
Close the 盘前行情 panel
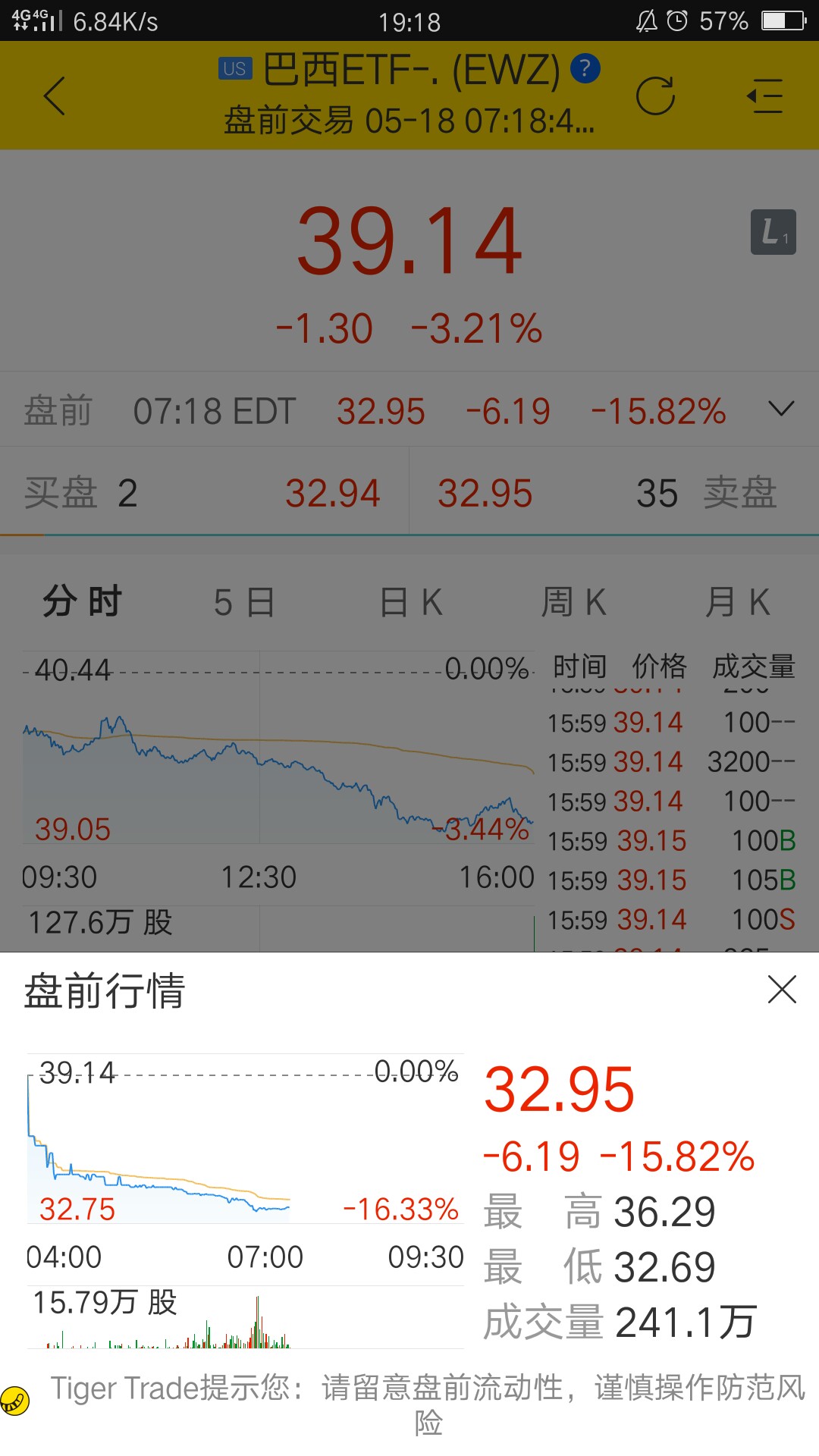click(782, 990)
